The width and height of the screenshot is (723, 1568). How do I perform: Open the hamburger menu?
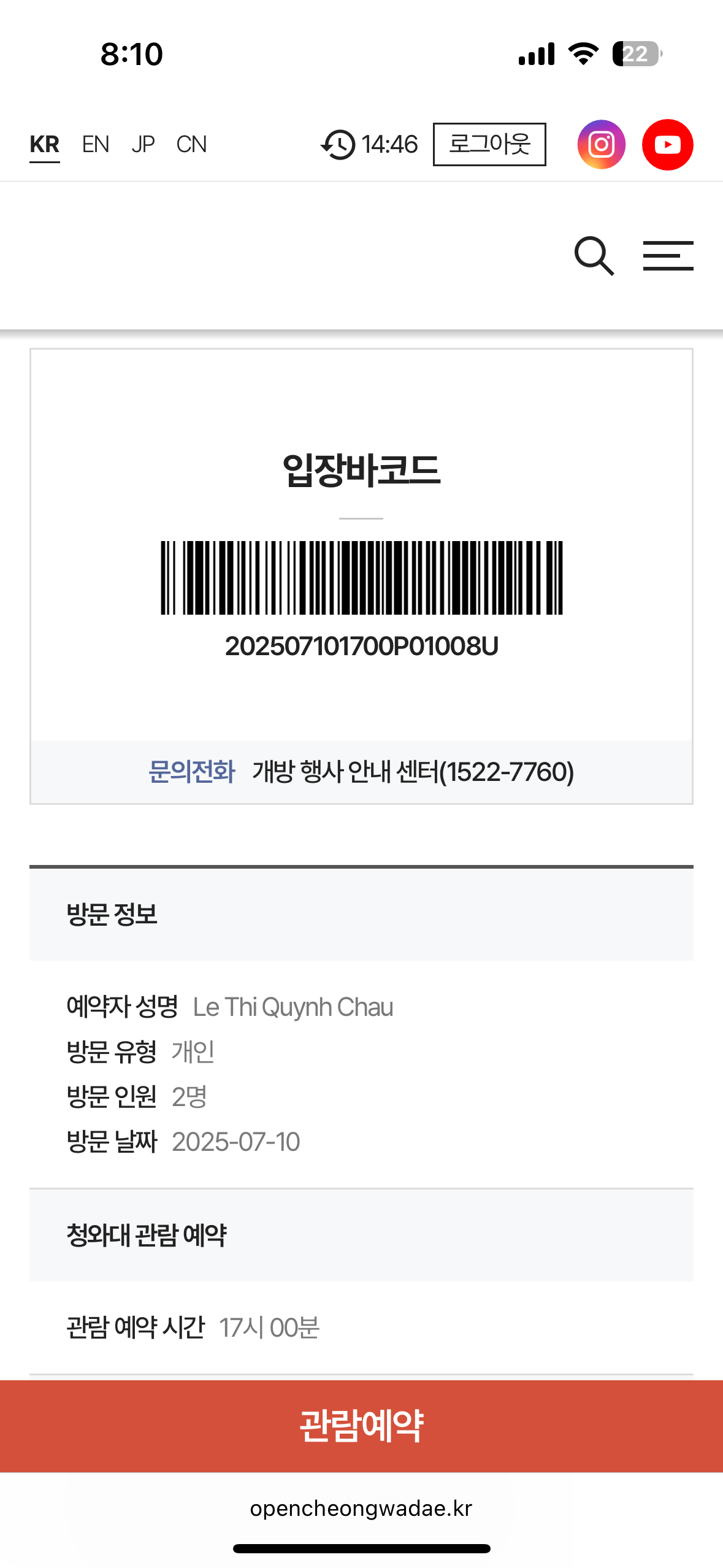tap(668, 256)
